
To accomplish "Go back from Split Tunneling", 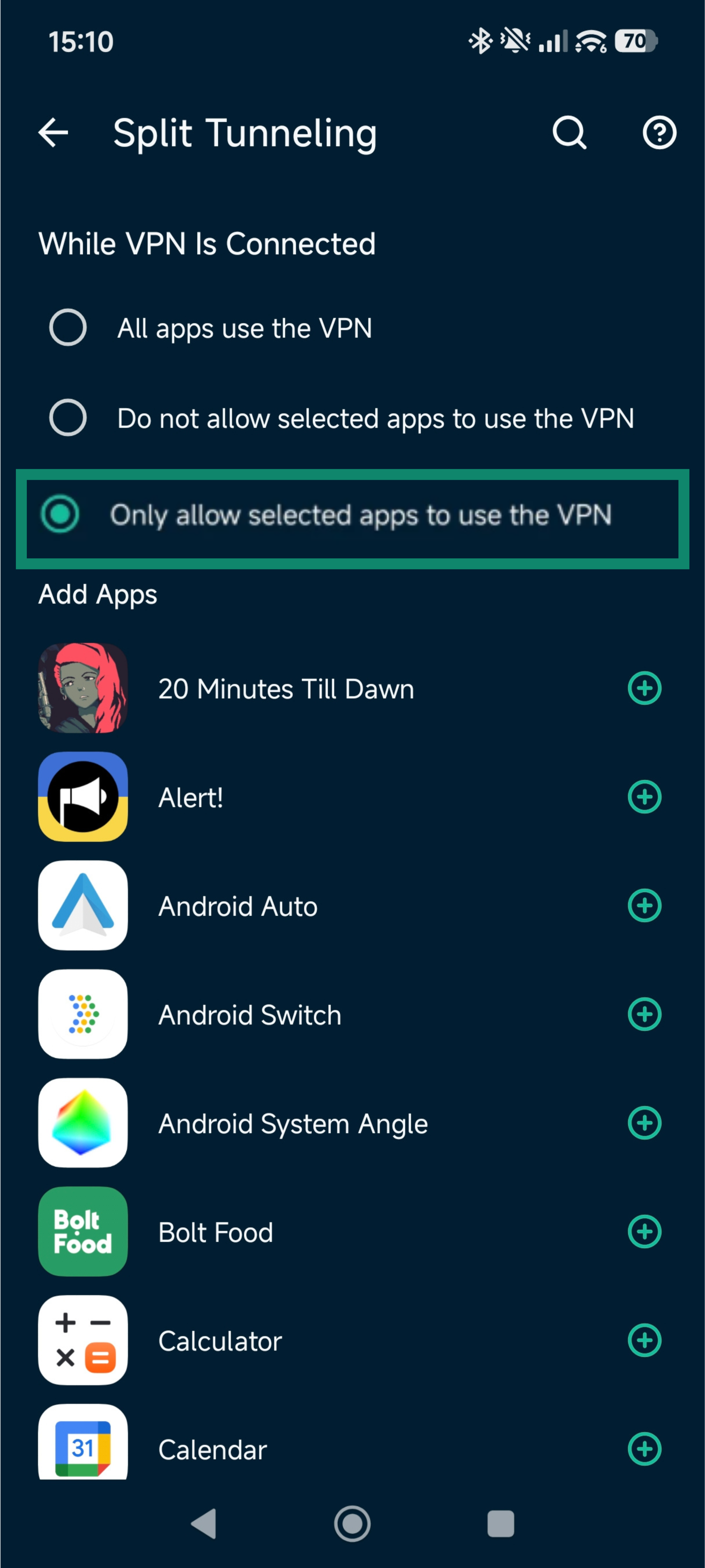I will 53,133.
